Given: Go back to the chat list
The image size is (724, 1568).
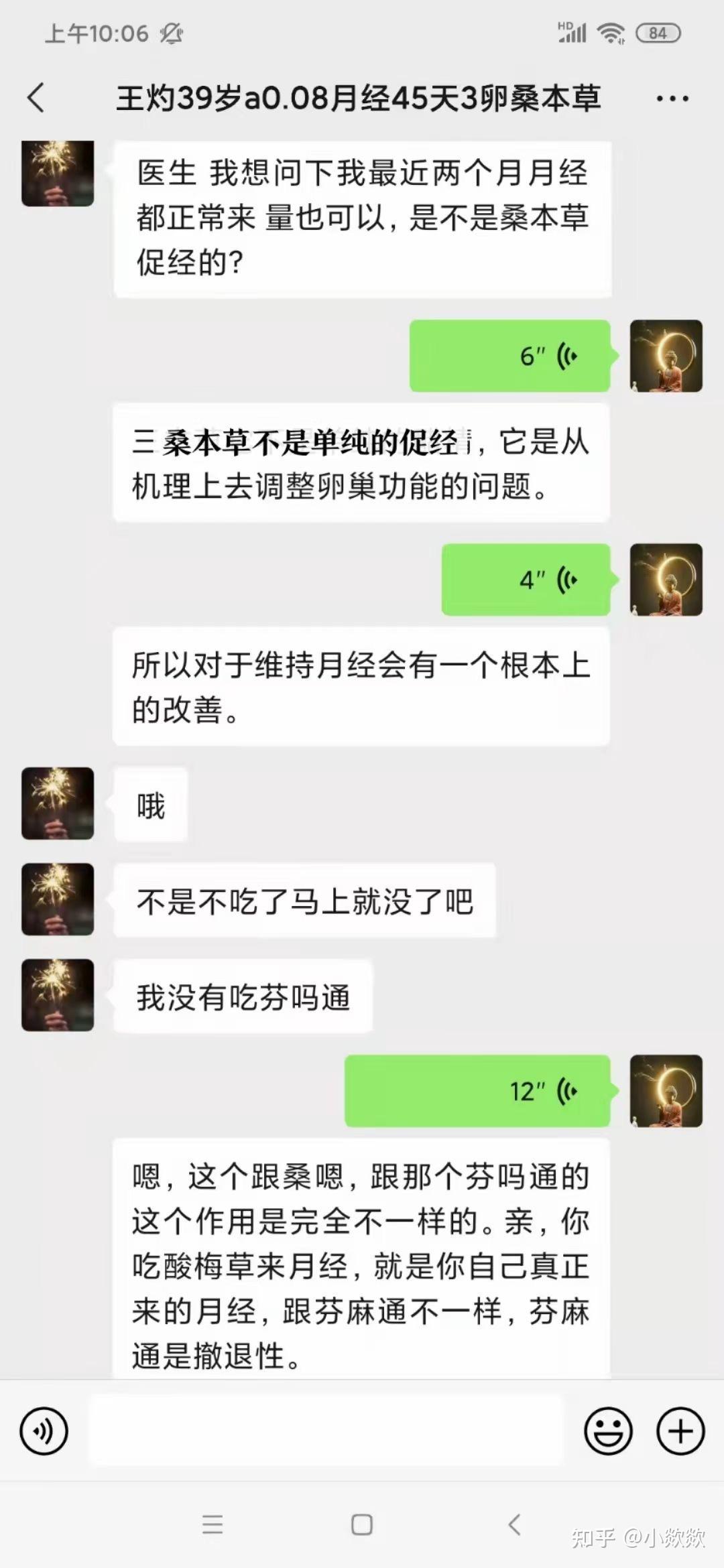Looking at the screenshot, I should point(36,98).
